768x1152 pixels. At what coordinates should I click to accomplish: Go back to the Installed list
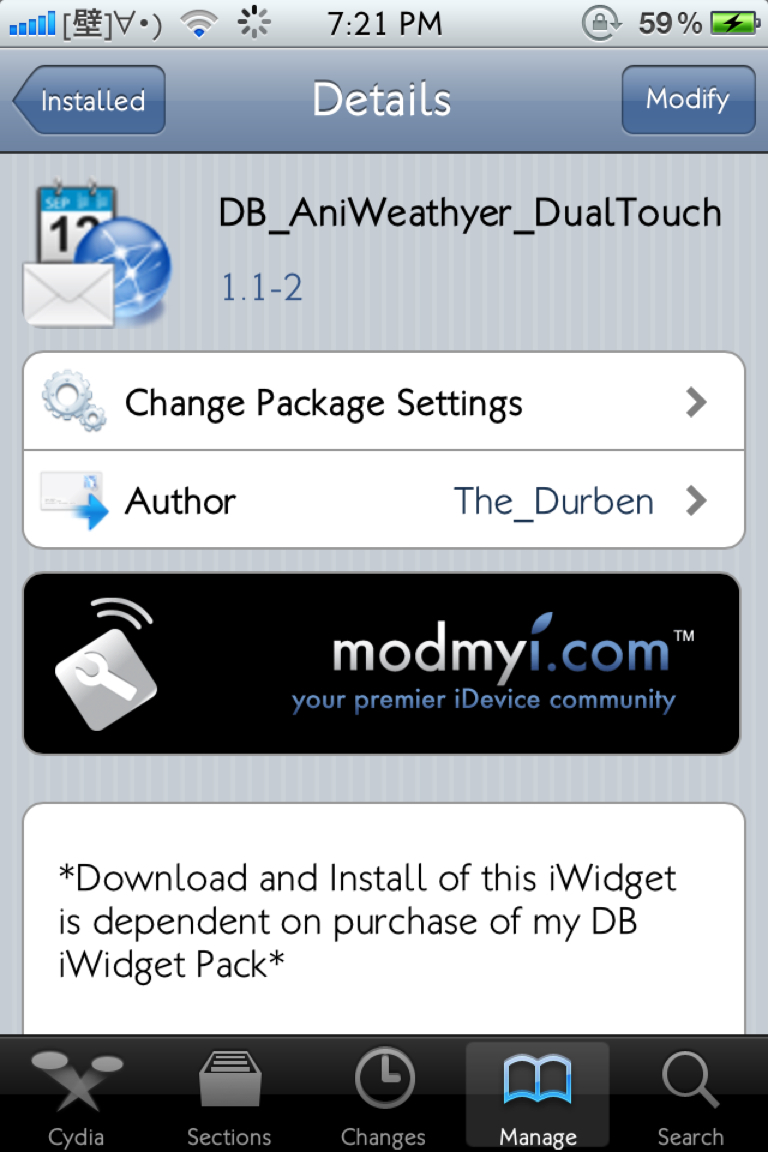pyautogui.click(x=90, y=100)
